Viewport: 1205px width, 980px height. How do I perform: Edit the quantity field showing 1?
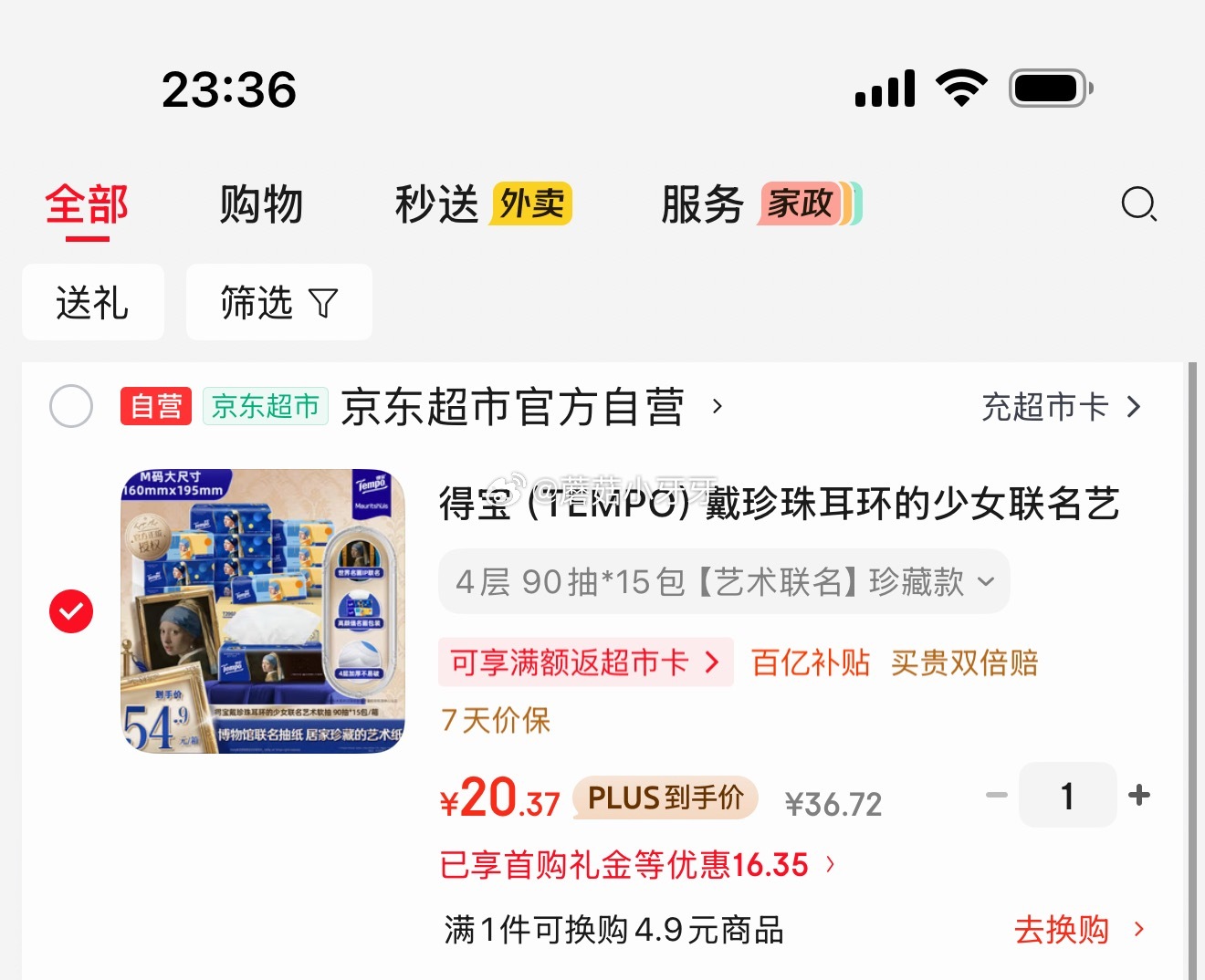[1067, 795]
